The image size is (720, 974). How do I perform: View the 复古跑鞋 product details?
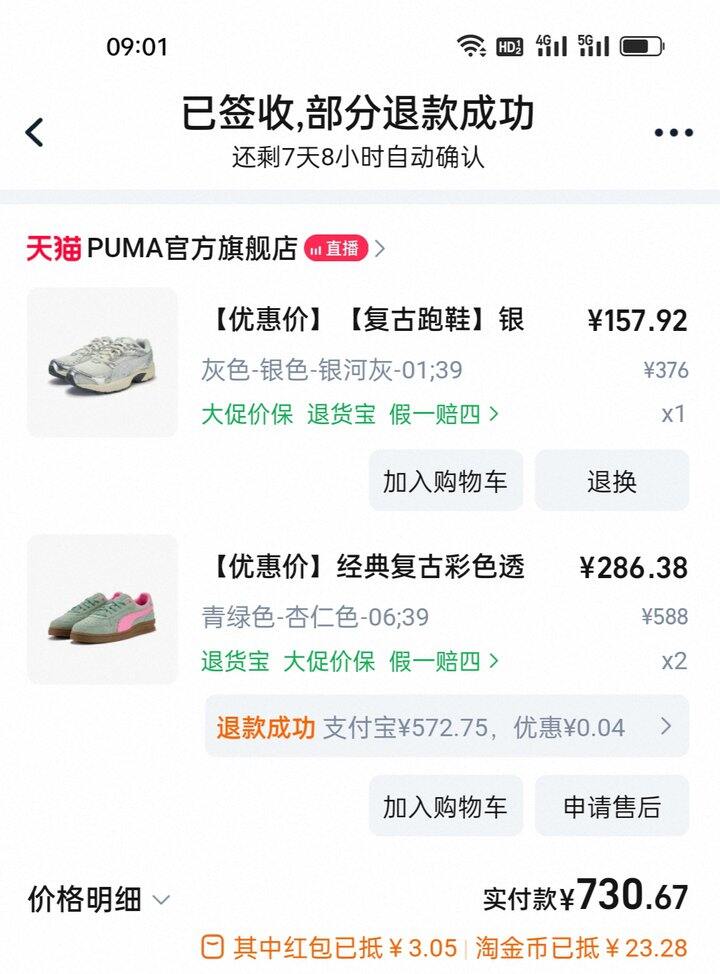click(x=366, y=320)
